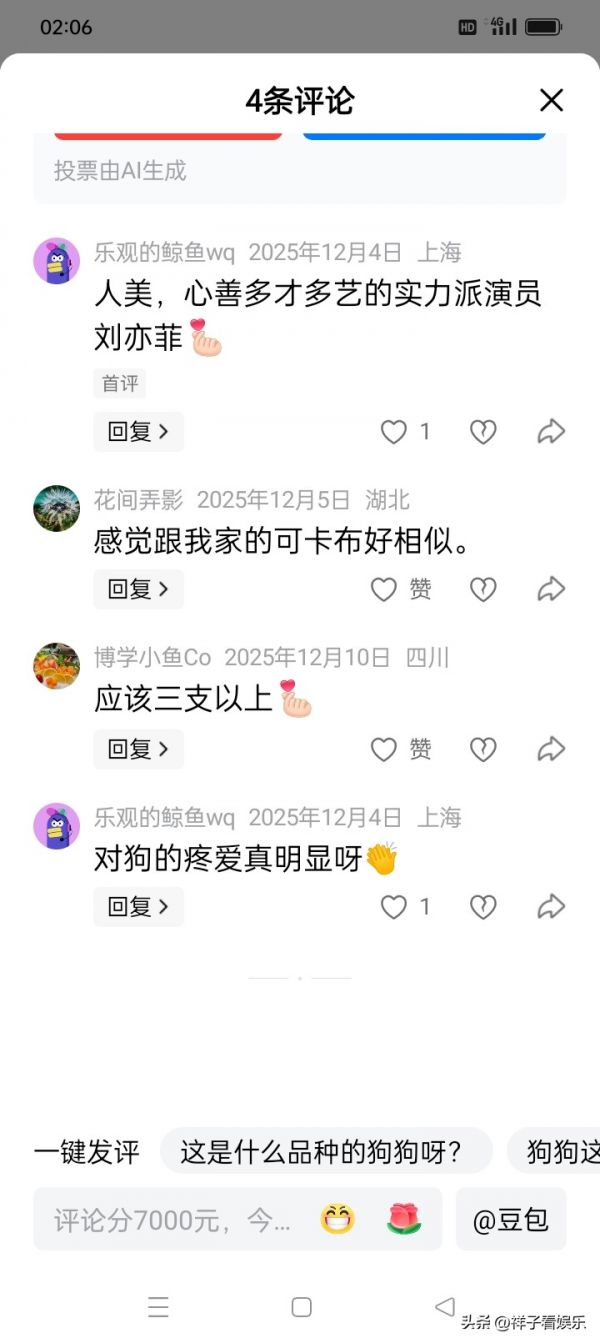
Task: Mention @豆包 in the comment
Action: point(510,1220)
